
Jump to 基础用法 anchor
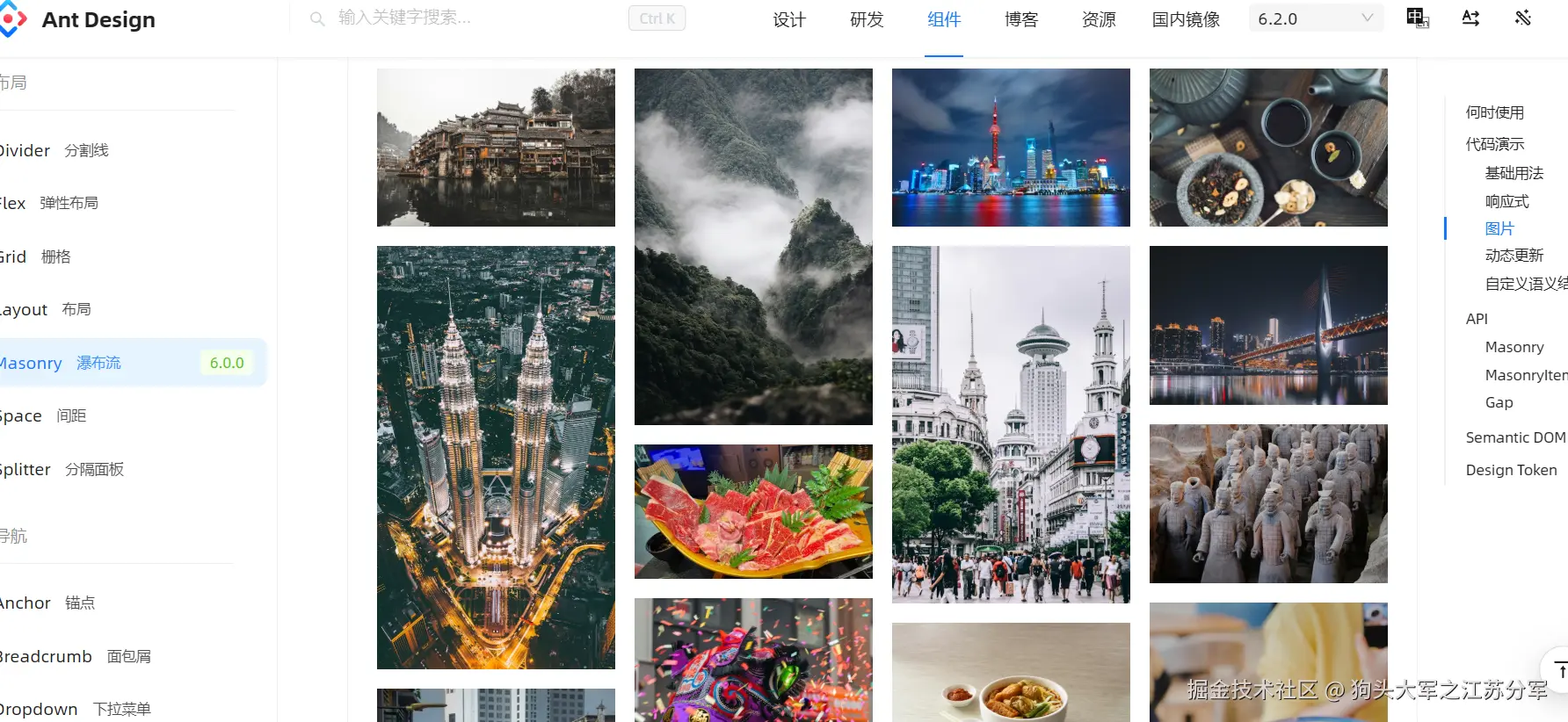click(1514, 173)
